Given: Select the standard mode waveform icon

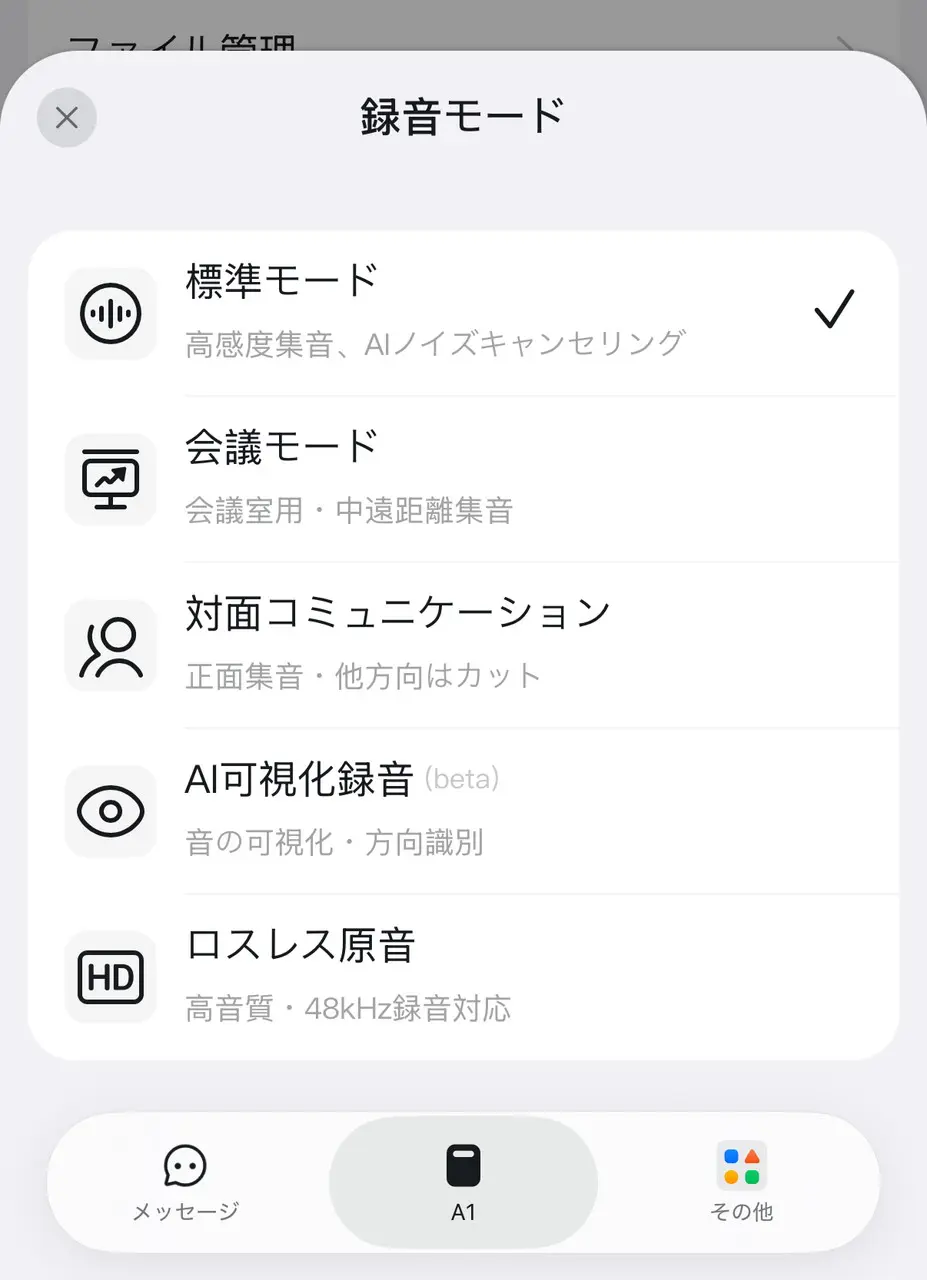Looking at the screenshot, I should pos(110,313).
